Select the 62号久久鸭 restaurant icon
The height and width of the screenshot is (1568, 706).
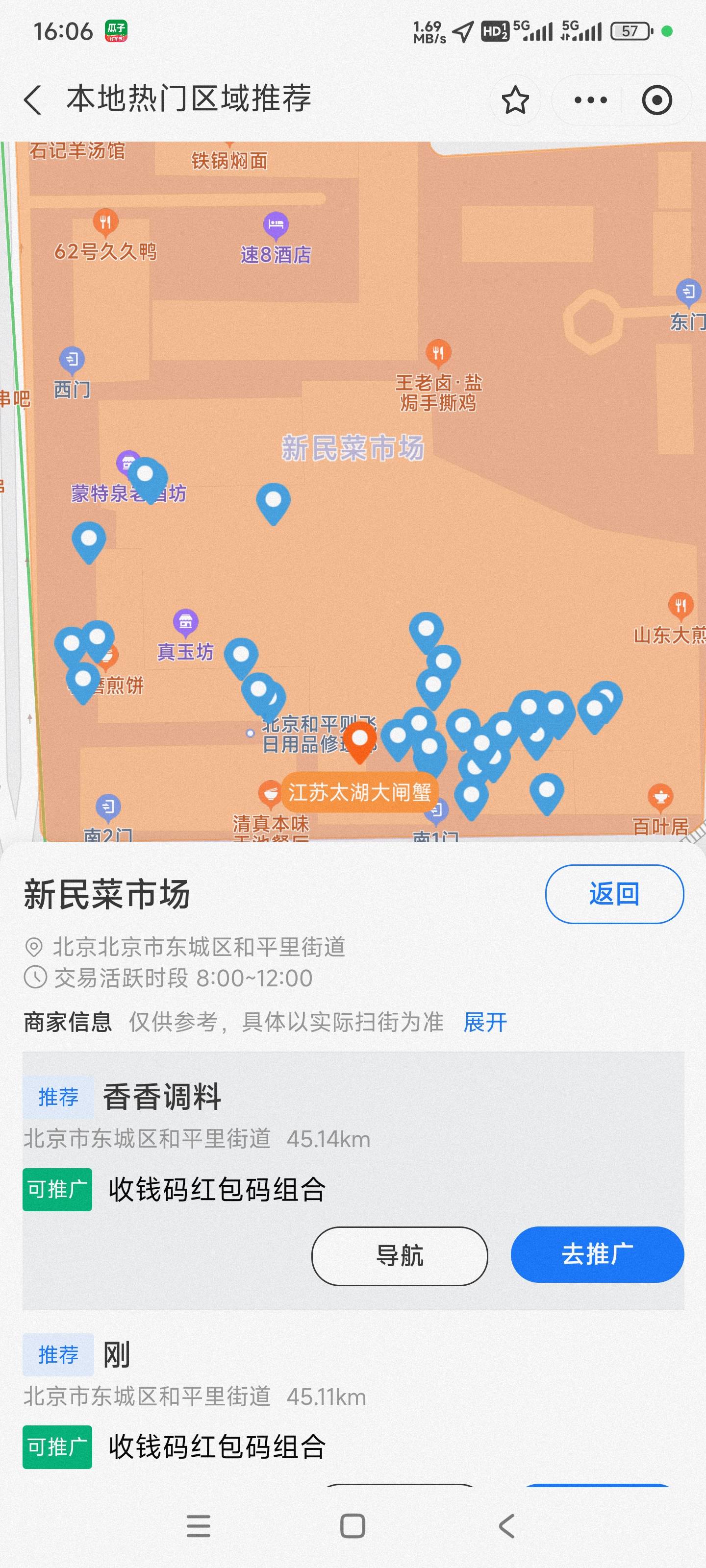pyautogui.click(x=105, y=223)
